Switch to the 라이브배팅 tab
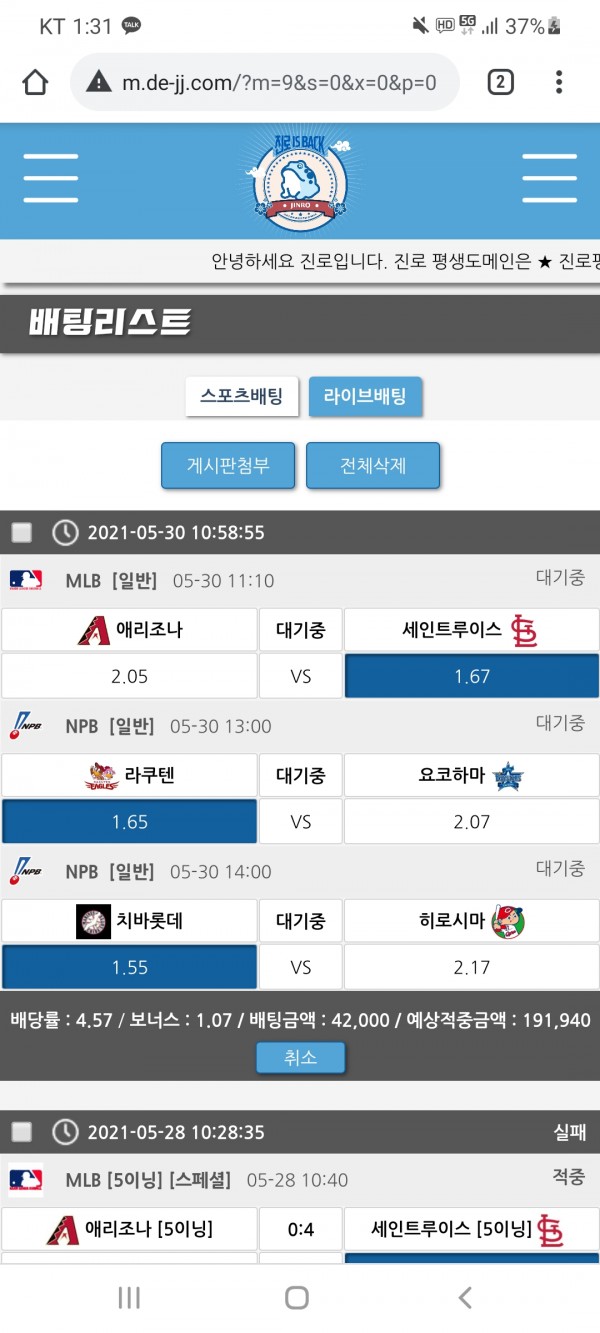Image resolution: width=600 pixels, height=1333 pixels. [x=365, y=396]
